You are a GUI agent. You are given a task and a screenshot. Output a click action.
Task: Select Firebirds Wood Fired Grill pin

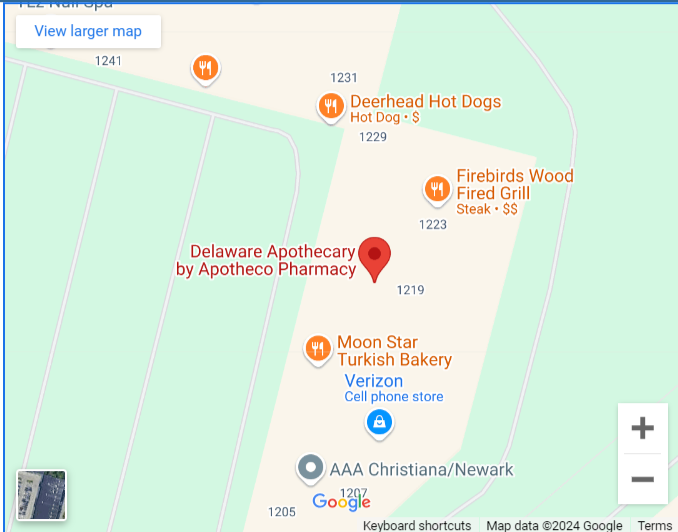[x=436, y=188]
